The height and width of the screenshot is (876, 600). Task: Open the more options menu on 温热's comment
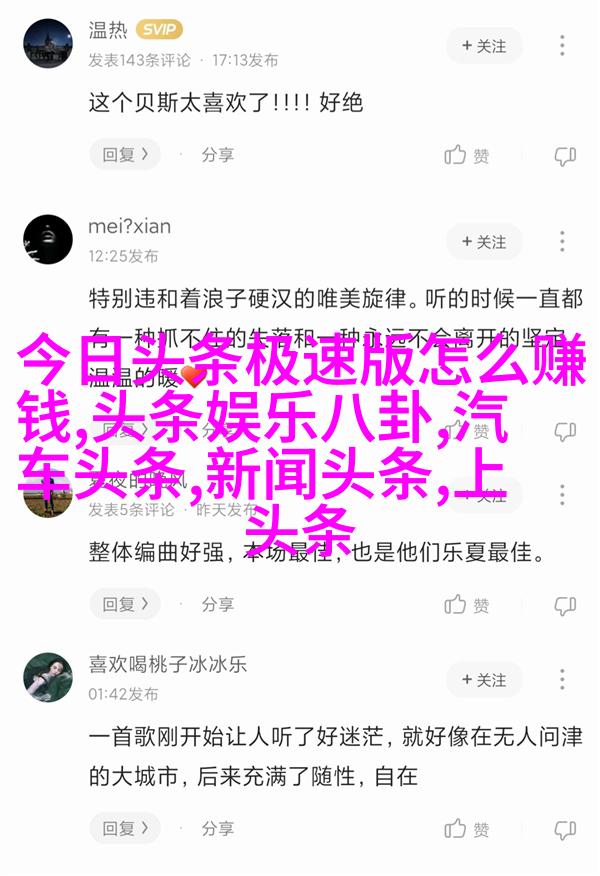[563, 45]
